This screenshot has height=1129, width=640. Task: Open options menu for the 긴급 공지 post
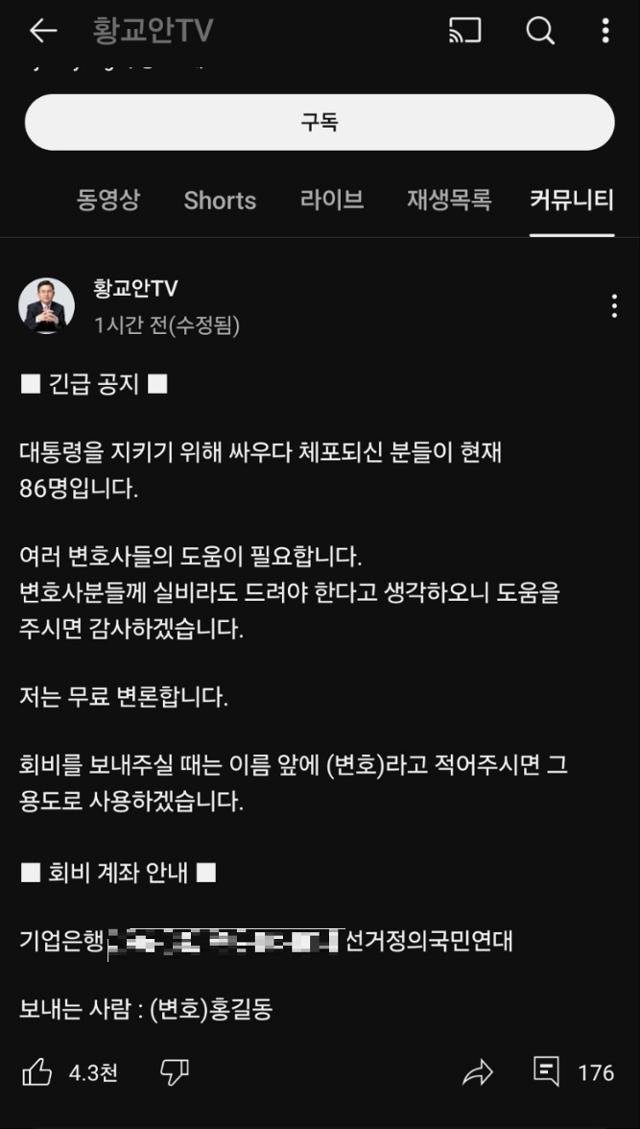[614, 306]
